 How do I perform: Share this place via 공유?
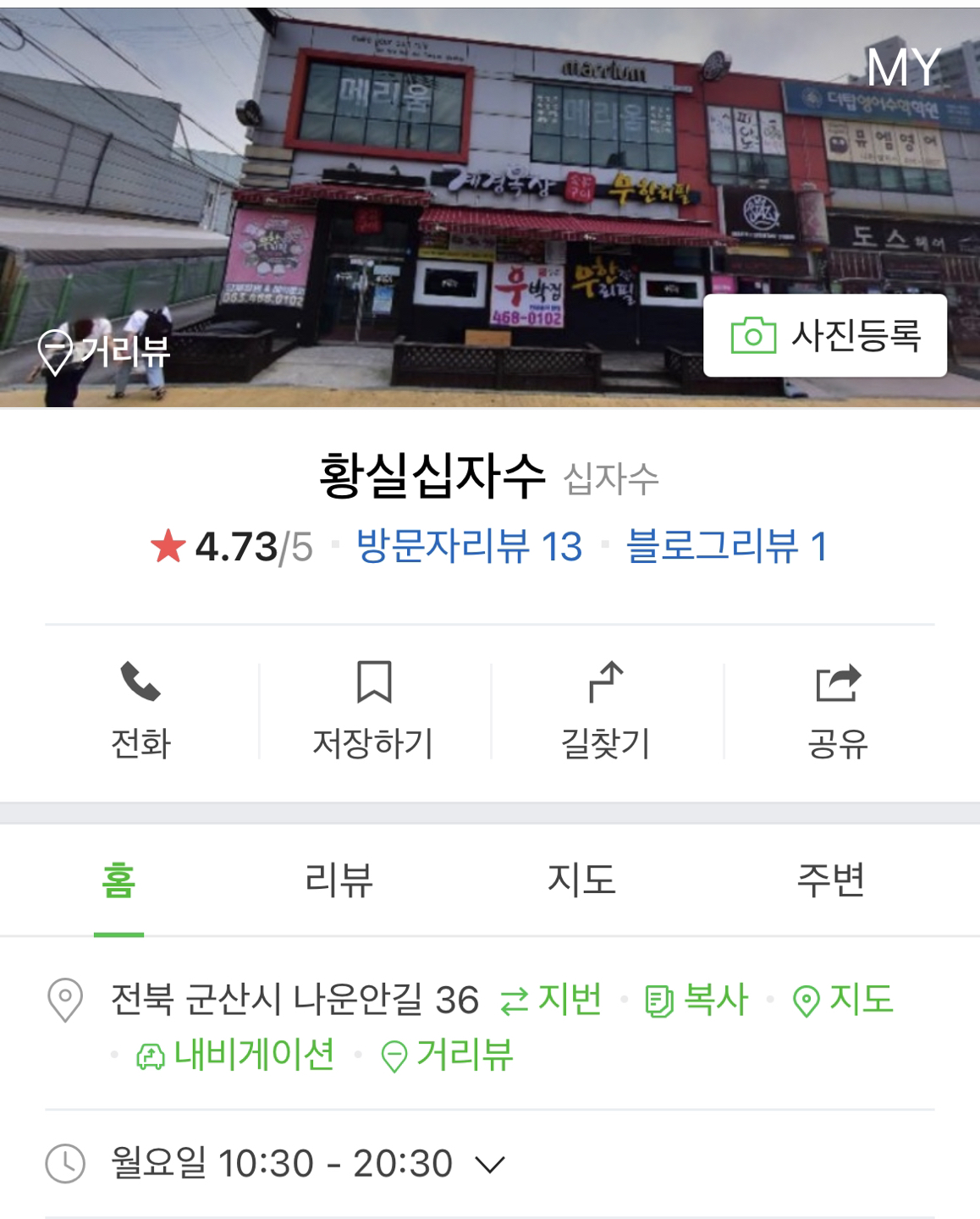pos(838,709)
